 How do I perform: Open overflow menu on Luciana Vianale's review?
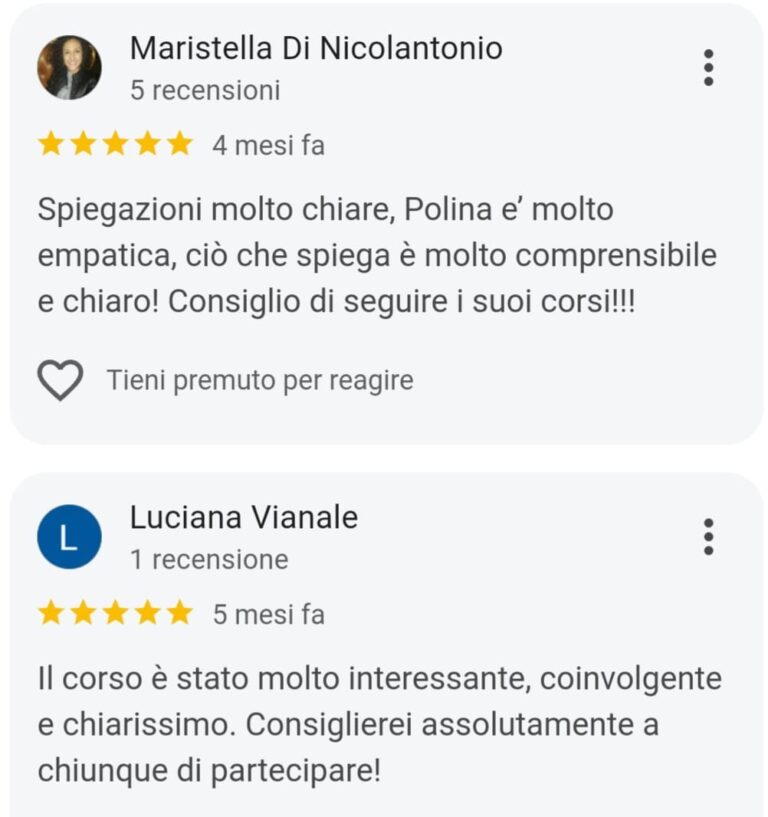click(708, 537)
